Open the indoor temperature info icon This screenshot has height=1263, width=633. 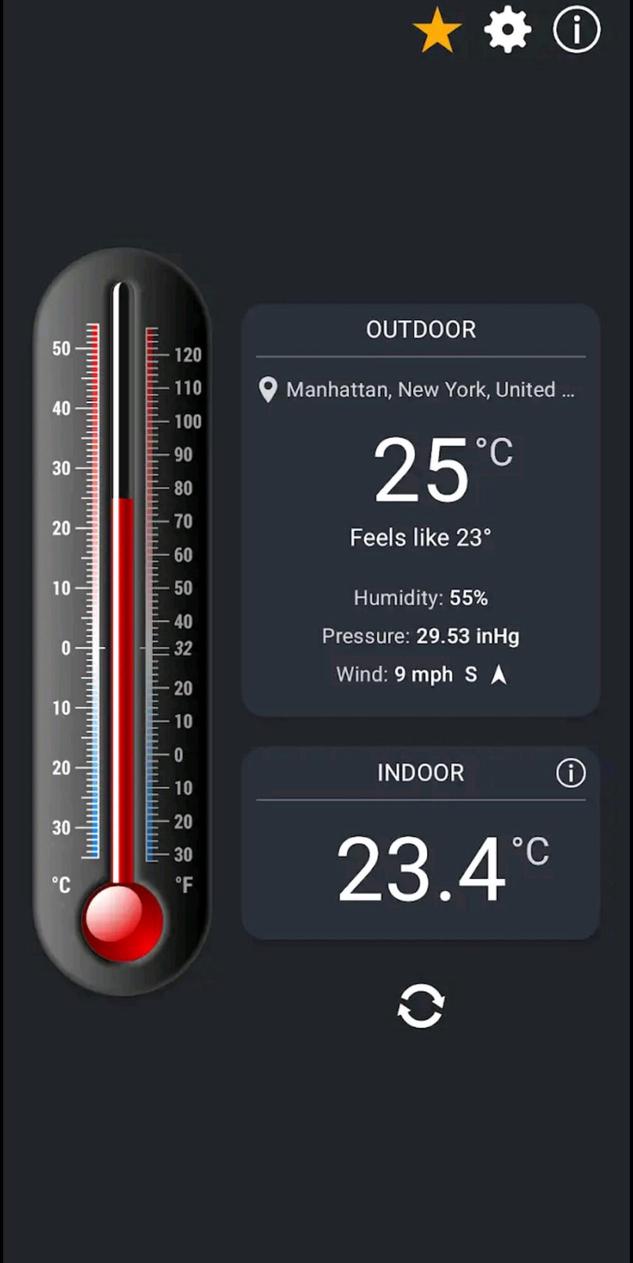pyautogui.click(x=571, y=773)
